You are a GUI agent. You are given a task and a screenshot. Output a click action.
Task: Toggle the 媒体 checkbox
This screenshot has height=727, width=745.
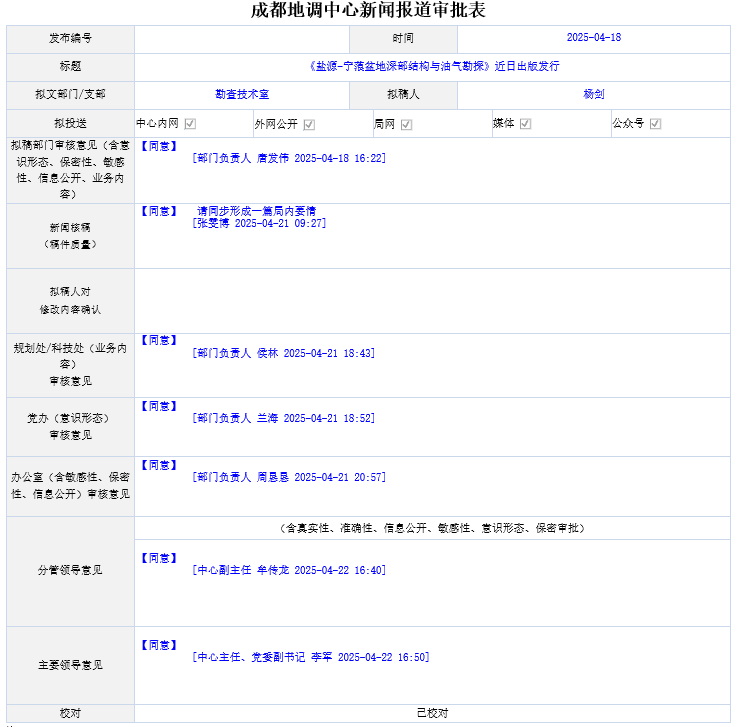tap(525, 123)
